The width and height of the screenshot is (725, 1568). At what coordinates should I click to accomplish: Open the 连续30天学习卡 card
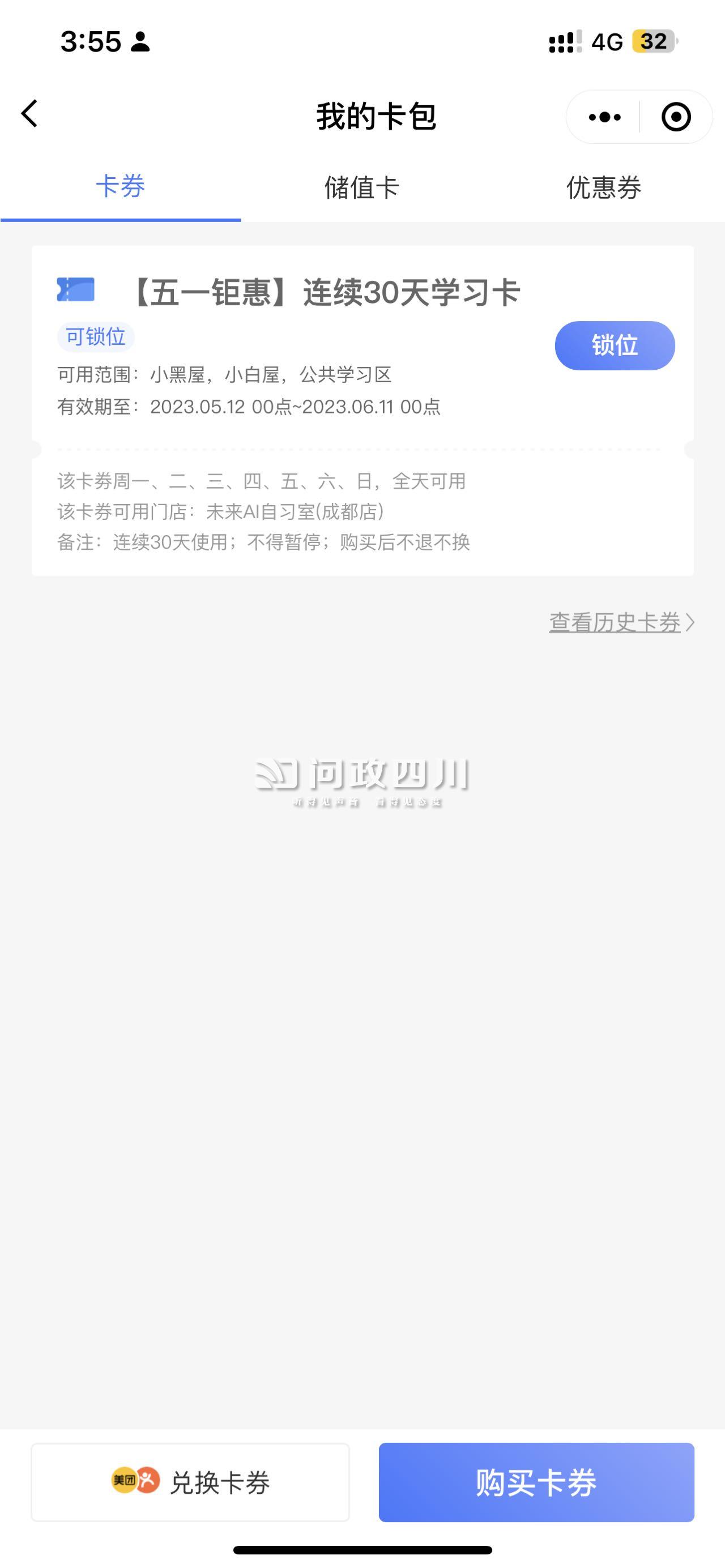(362, 410)
